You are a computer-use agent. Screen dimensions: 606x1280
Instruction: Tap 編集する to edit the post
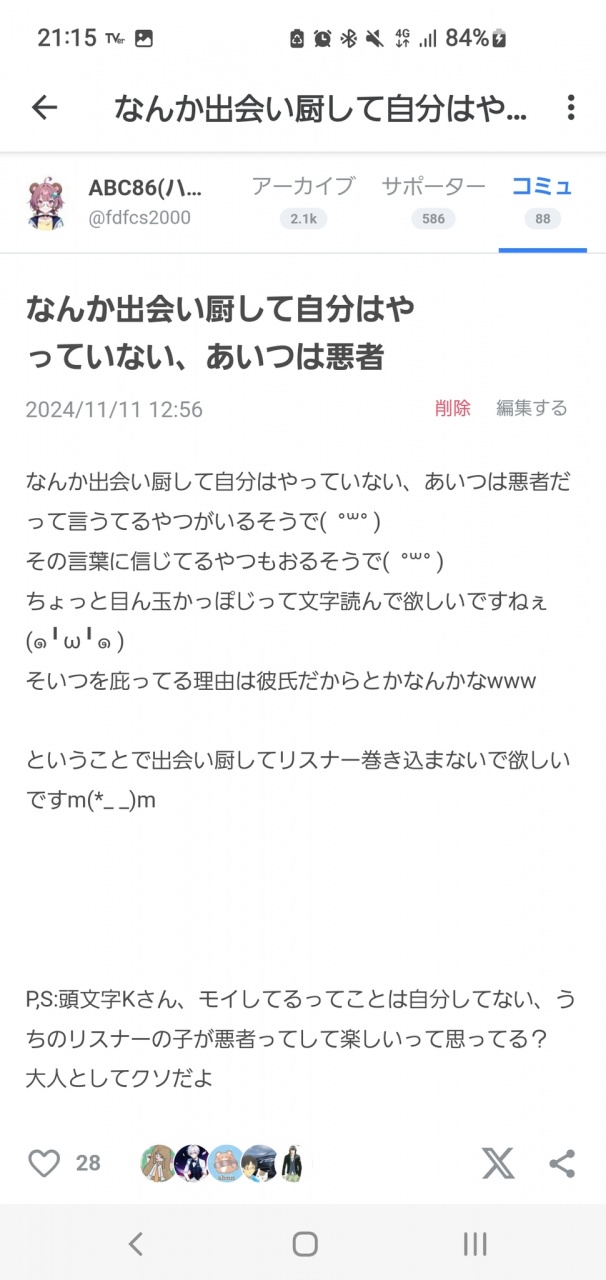pos(532,408)
